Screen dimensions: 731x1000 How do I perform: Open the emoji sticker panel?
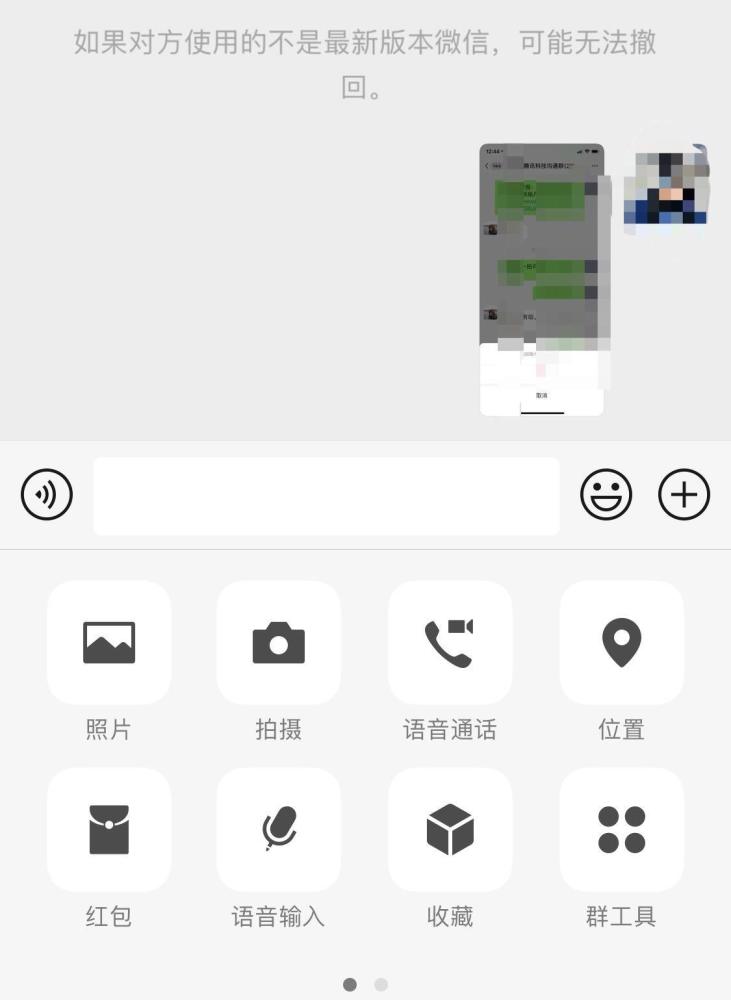coord(606,494)
